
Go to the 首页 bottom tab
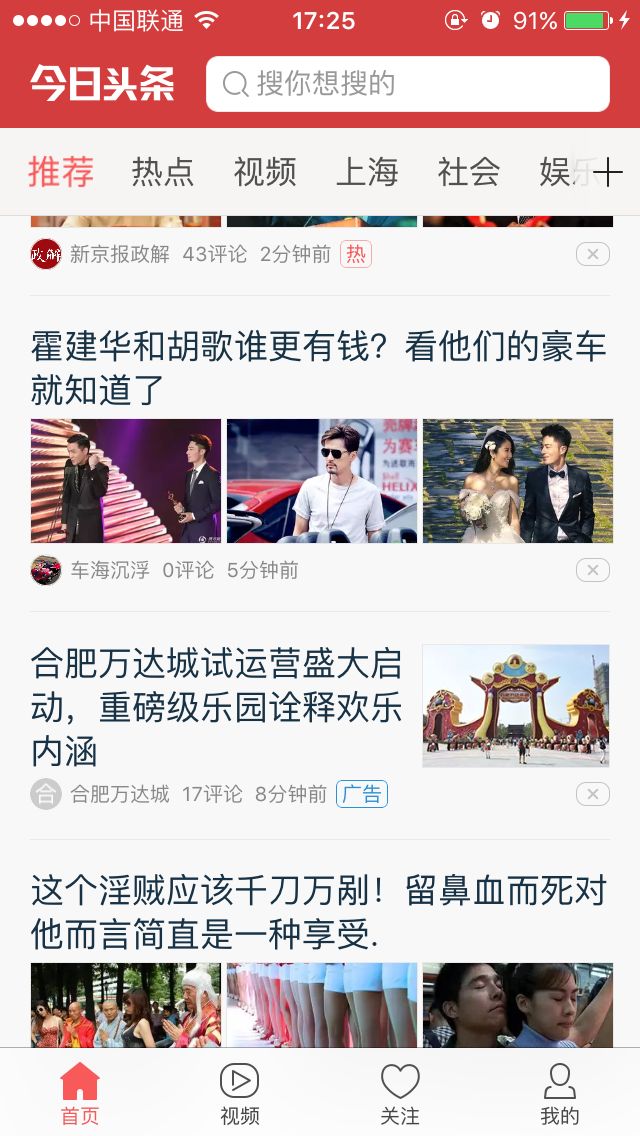pyautogui.click(x=80, y=1092)
